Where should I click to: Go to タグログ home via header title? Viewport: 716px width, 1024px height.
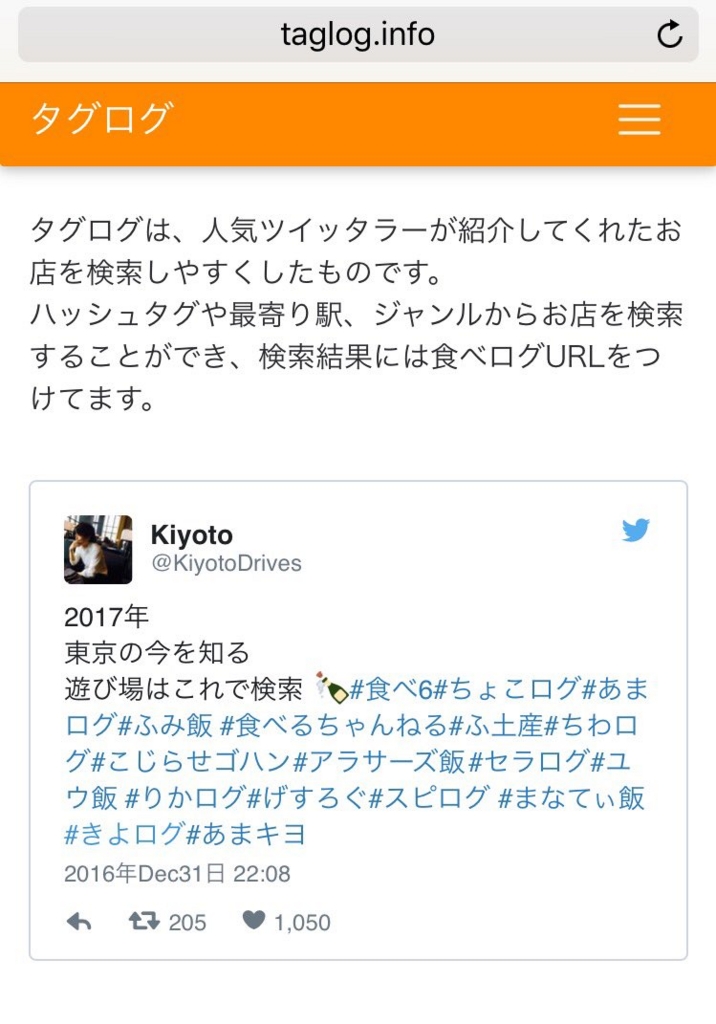[x=103, y=118]
